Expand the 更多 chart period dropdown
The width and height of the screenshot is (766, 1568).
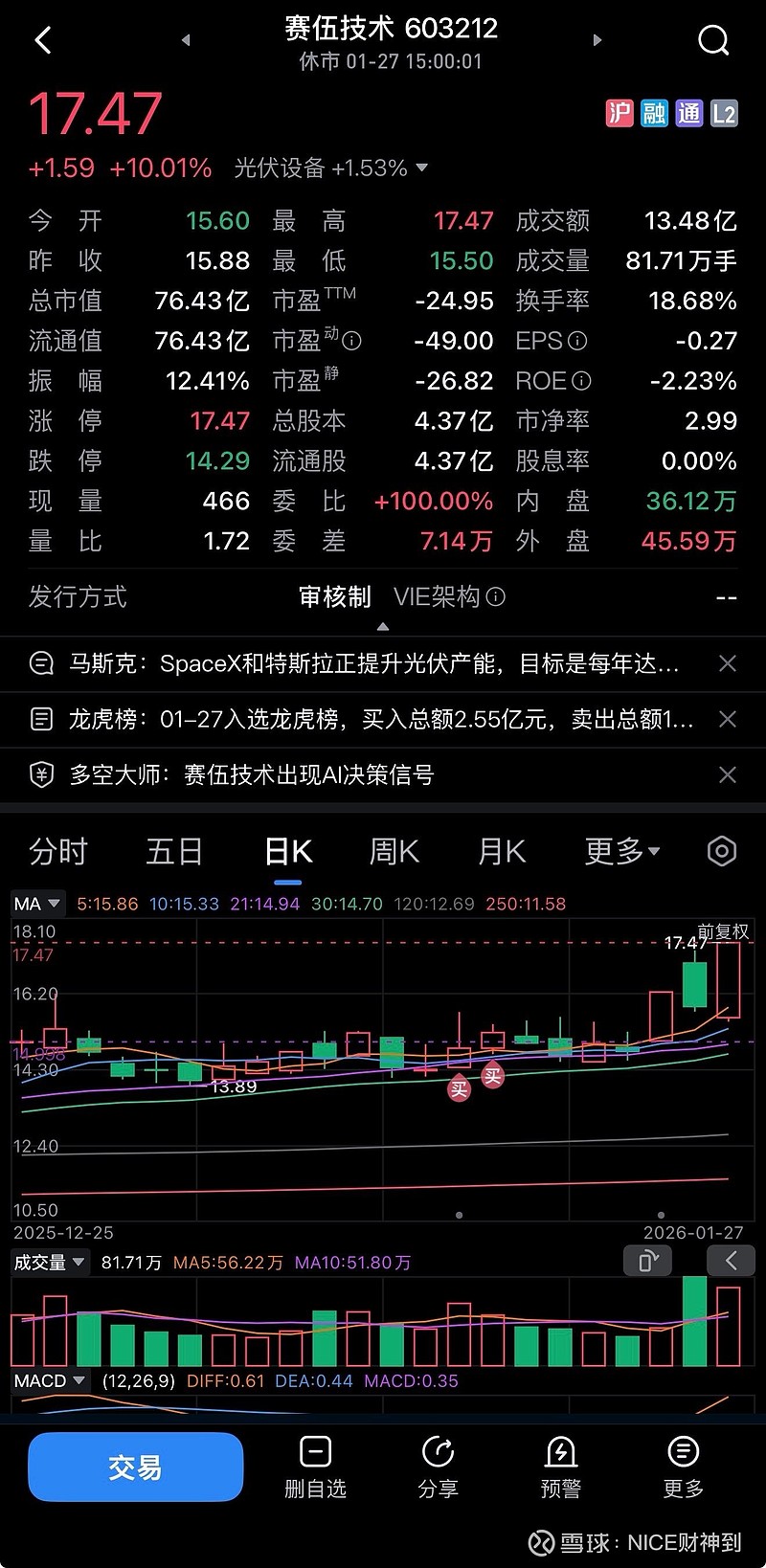pyautogui.click(x=622, y=851)
